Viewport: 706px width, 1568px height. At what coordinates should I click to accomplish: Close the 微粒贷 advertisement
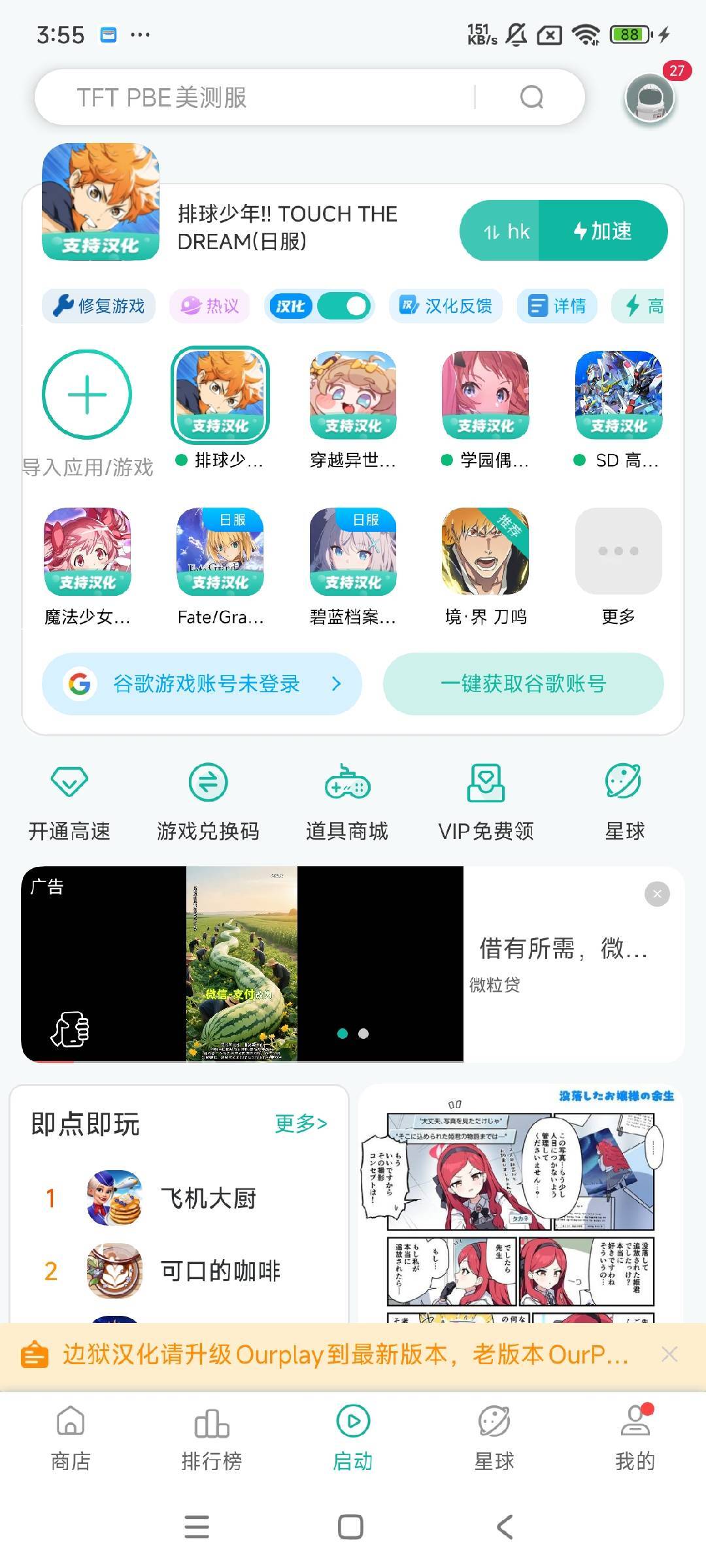pos(657,894)
